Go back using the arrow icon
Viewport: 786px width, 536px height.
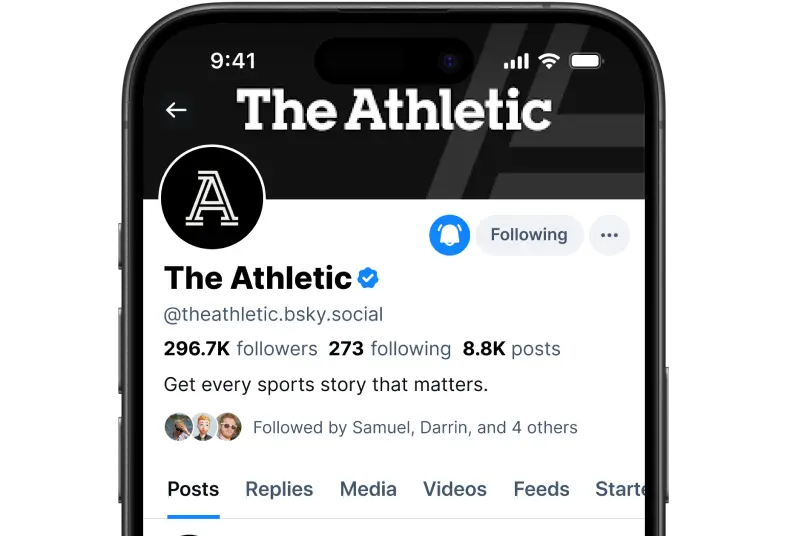click(x=176, y=110)
